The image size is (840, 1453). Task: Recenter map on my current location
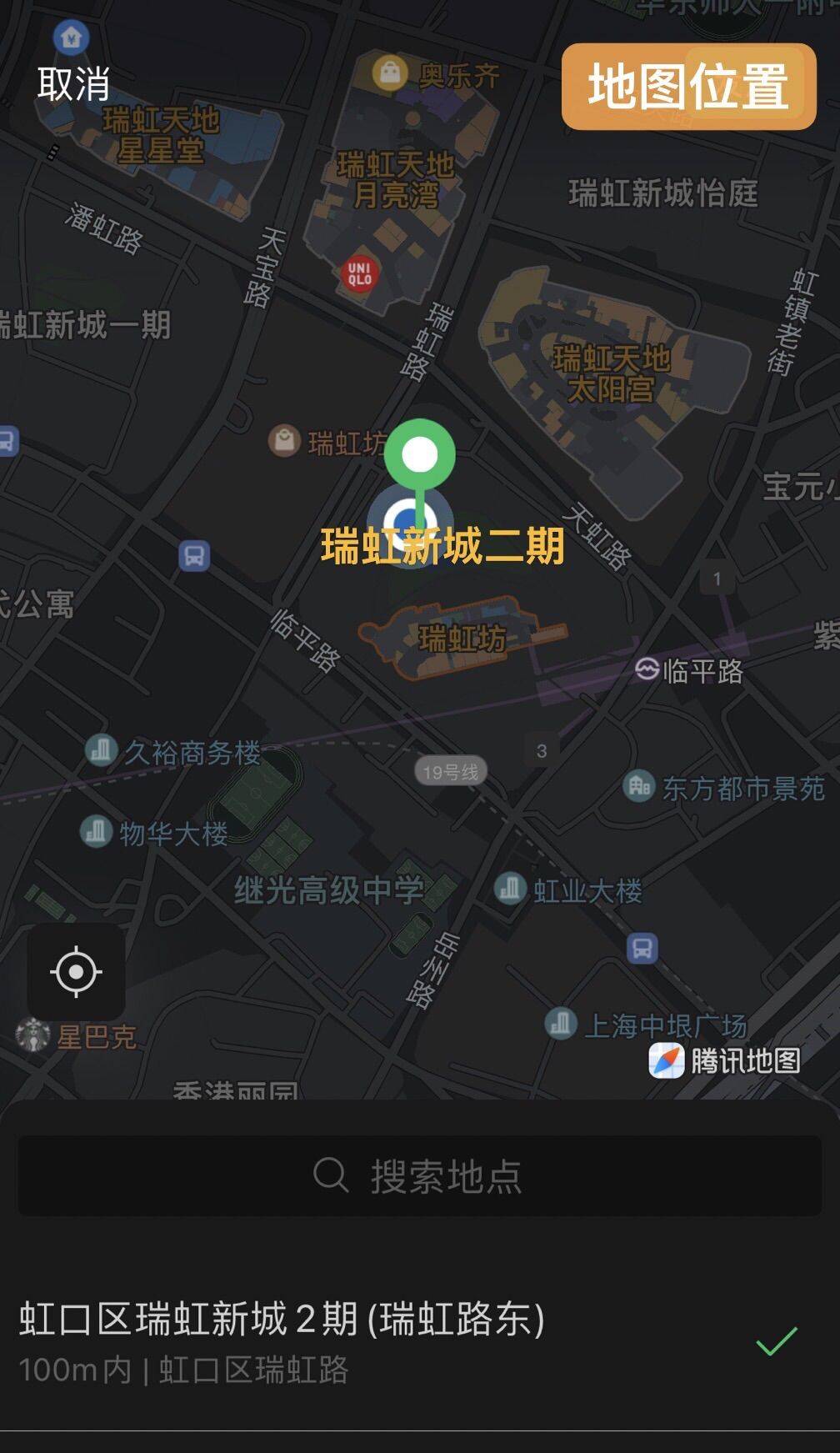[76, 972]
